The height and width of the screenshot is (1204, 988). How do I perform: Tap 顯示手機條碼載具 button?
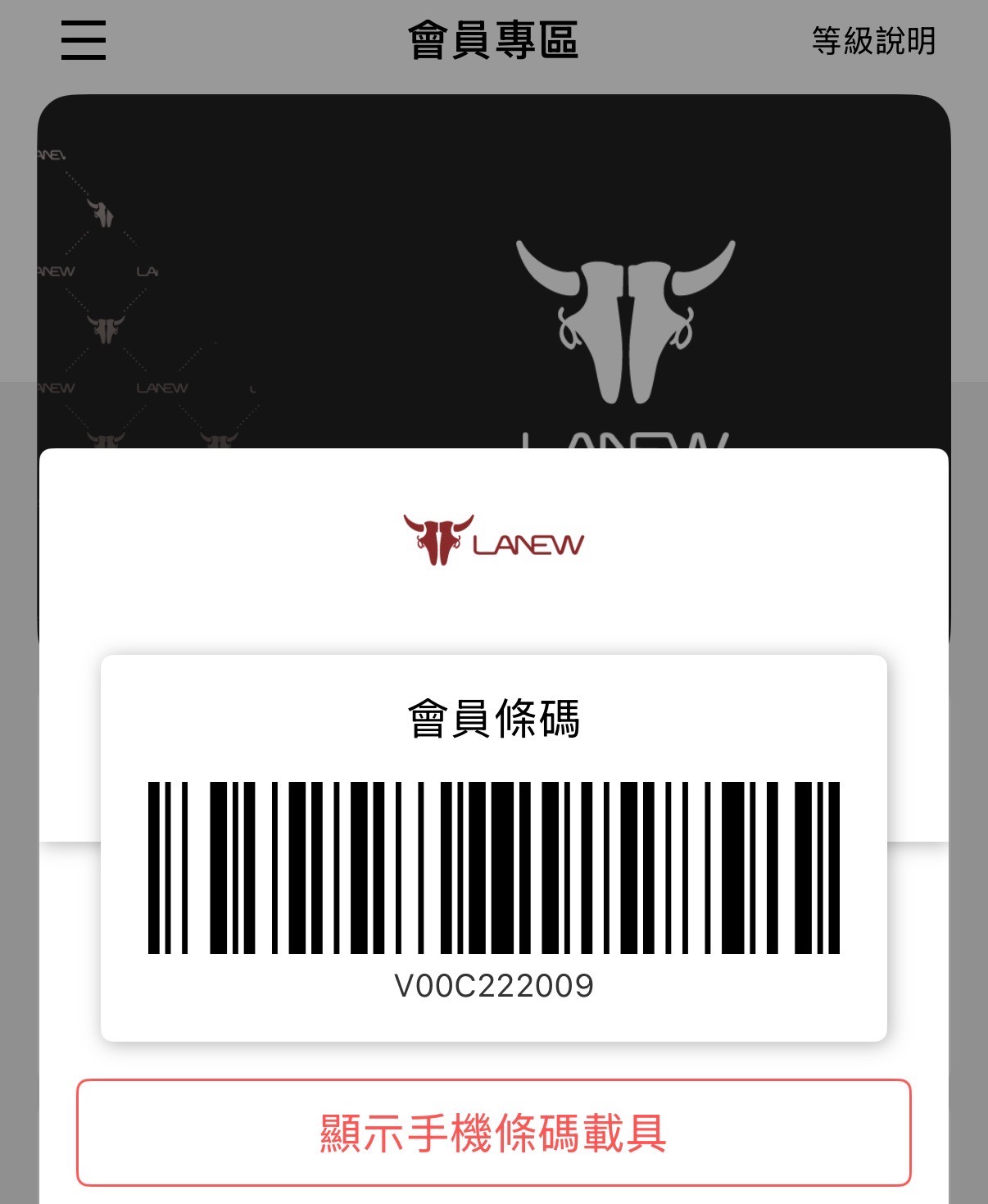coord(493,1133)
